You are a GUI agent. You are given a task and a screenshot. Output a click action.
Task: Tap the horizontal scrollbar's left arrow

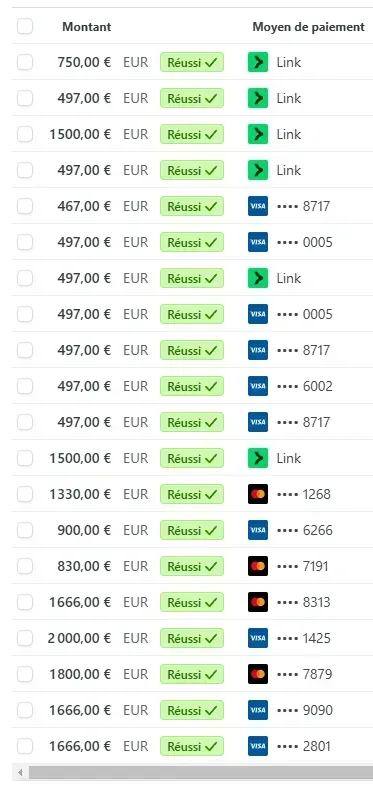click(21, 772)
